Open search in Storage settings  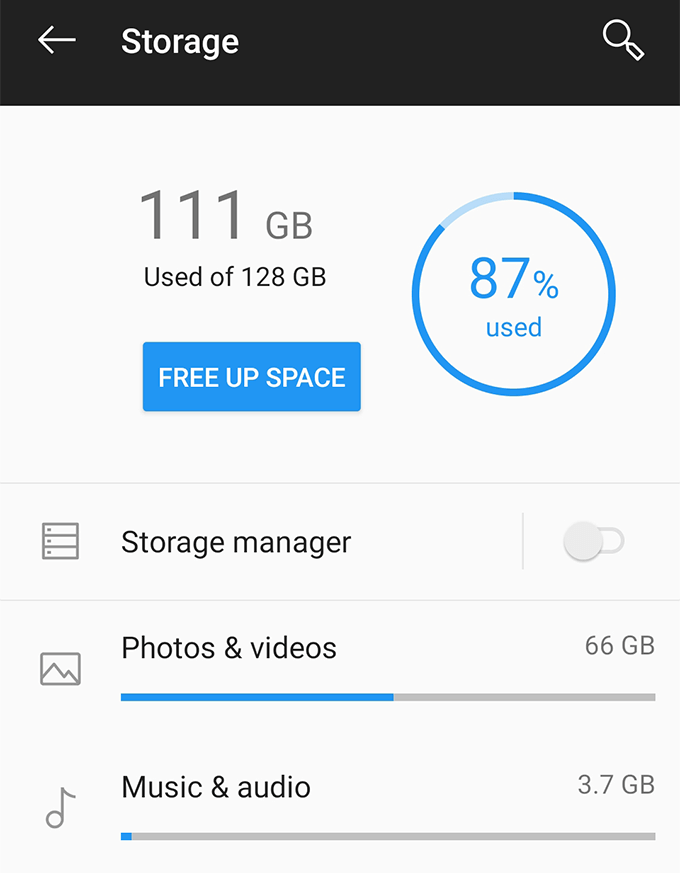click(x=623, y=41)
